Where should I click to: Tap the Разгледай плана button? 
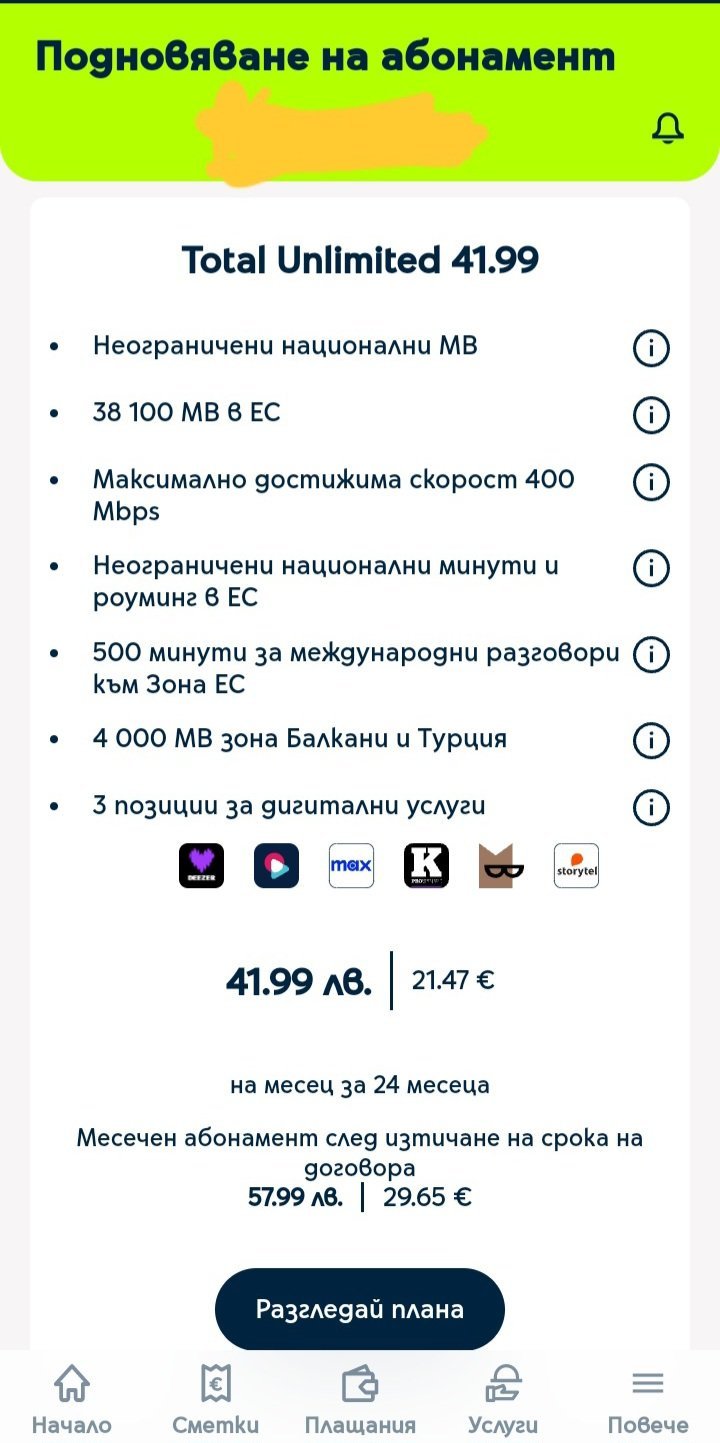coord(360,1309)
